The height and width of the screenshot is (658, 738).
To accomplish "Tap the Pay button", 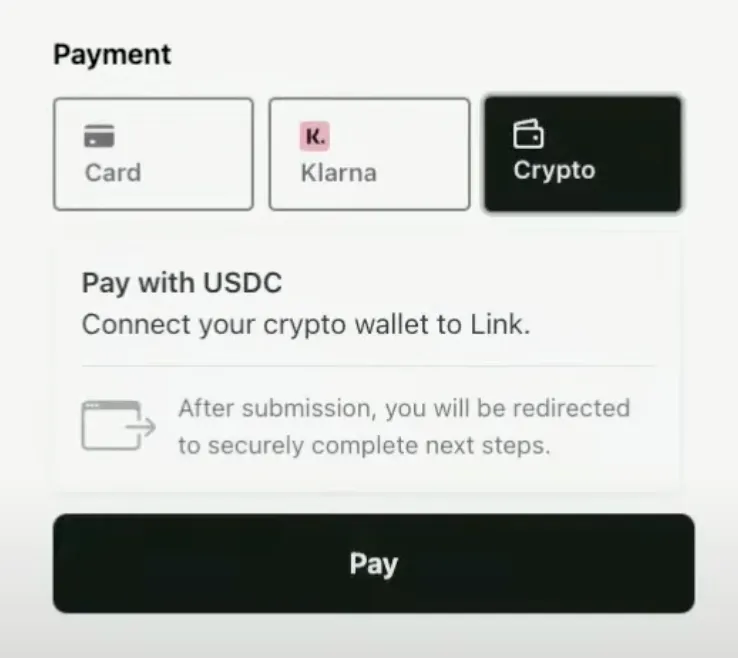I will tap(373, 563).
